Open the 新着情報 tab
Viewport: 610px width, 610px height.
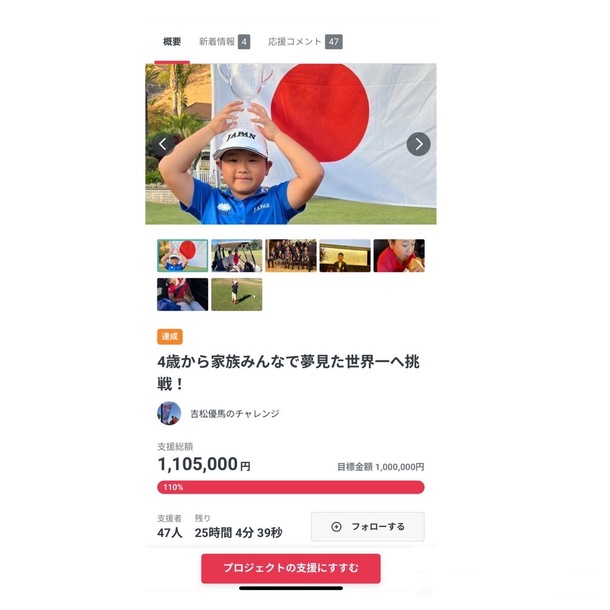click(224, 42)
